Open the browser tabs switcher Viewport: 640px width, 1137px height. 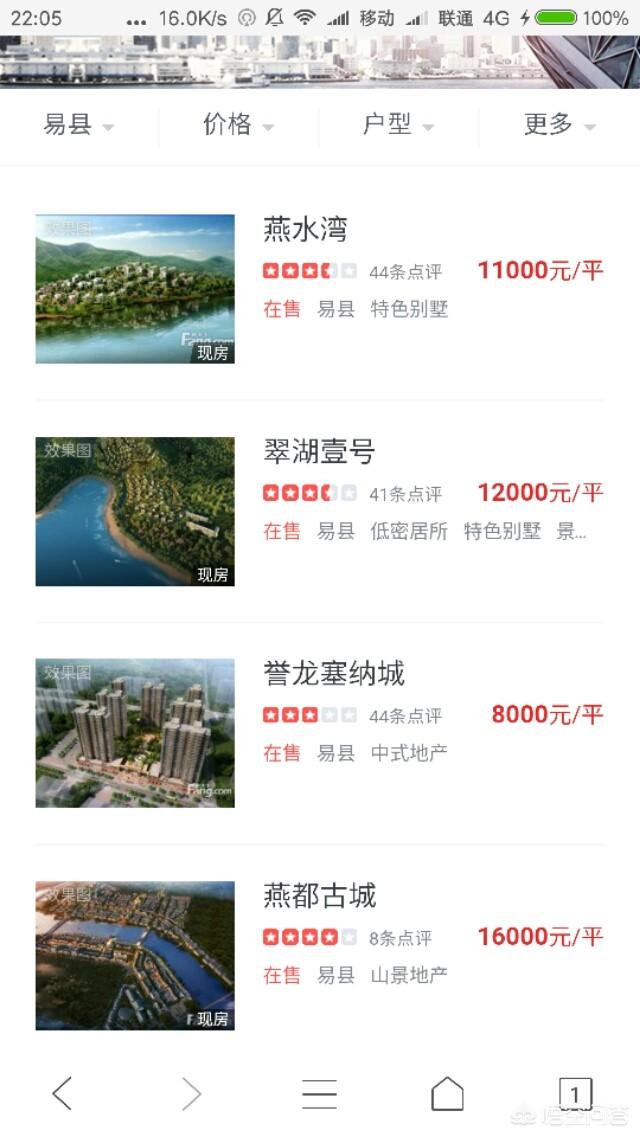pos(575,1093)
